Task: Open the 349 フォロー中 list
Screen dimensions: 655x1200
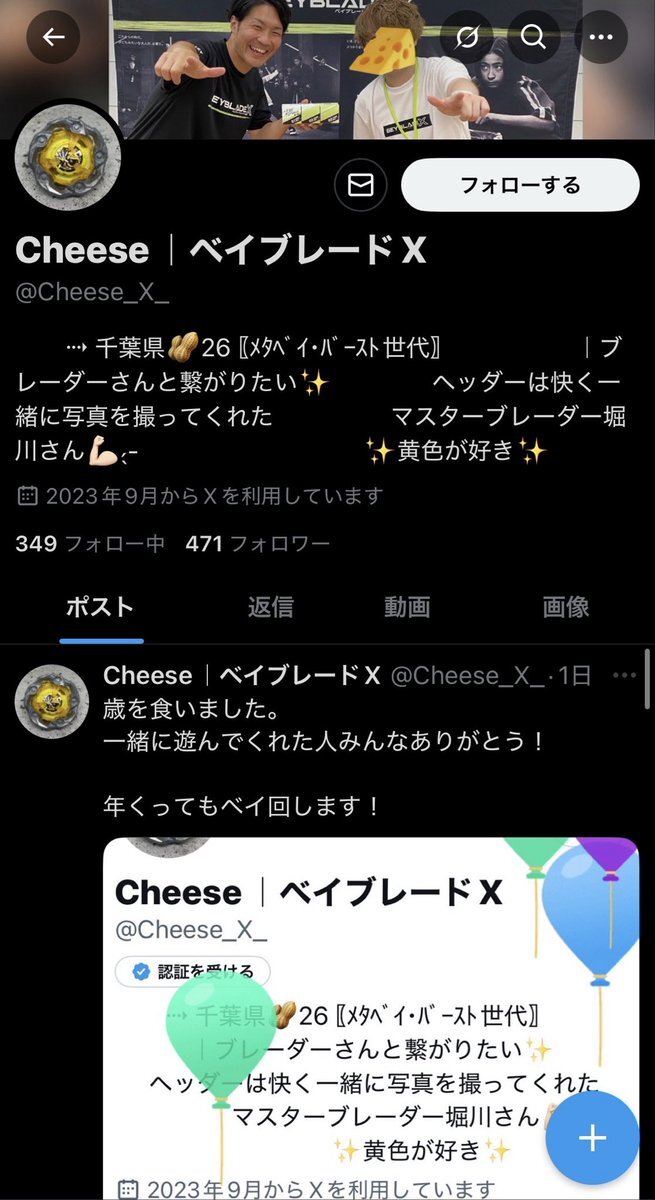Action: (90, 544)
